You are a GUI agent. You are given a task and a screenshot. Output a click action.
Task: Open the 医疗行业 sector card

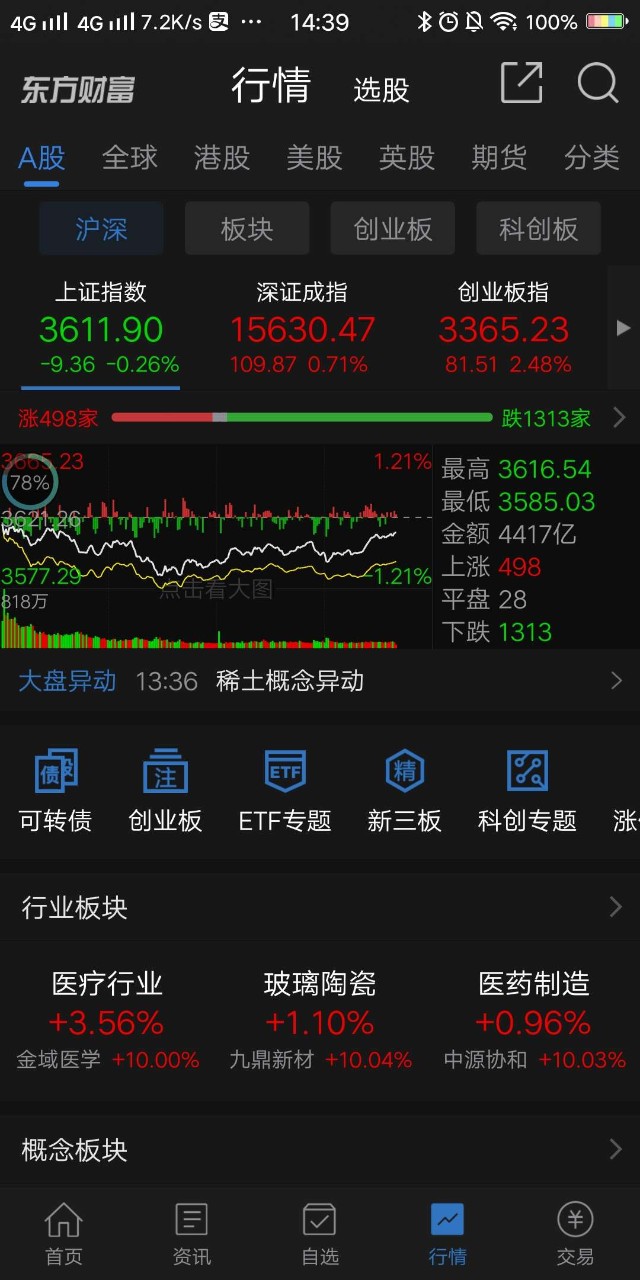pyautogui.click(x=107, y=1020)
